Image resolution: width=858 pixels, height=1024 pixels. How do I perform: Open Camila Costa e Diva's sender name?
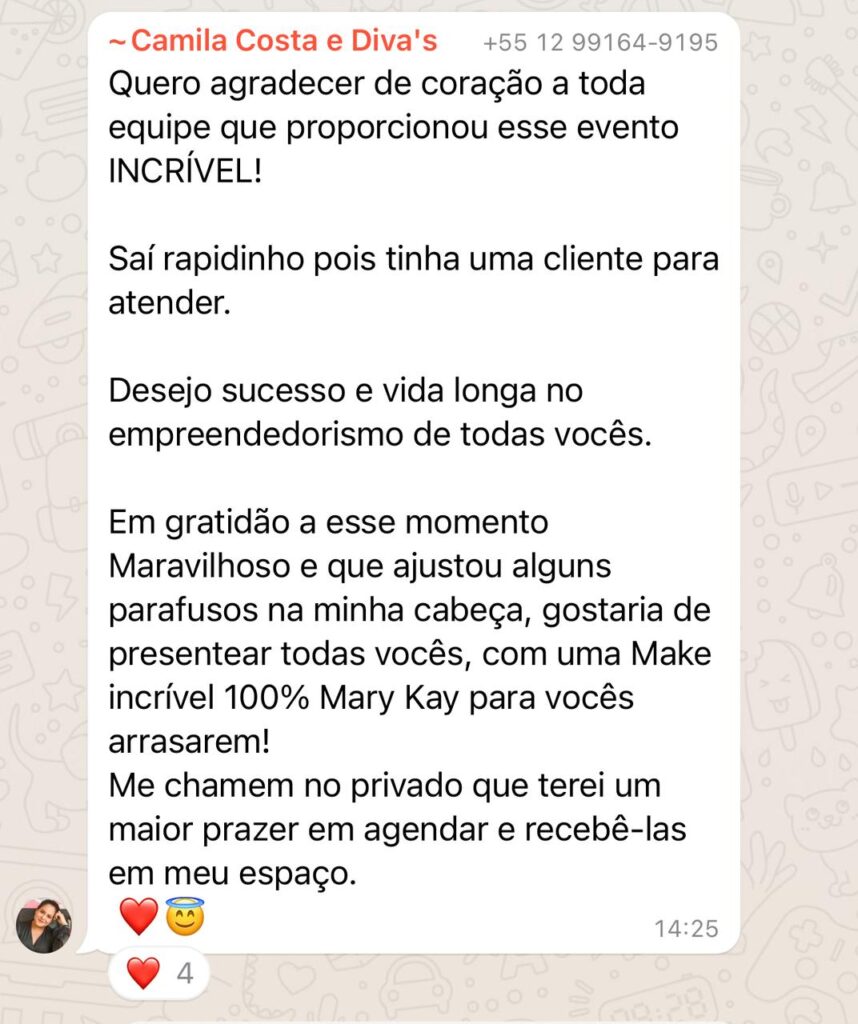pos(273,41)
